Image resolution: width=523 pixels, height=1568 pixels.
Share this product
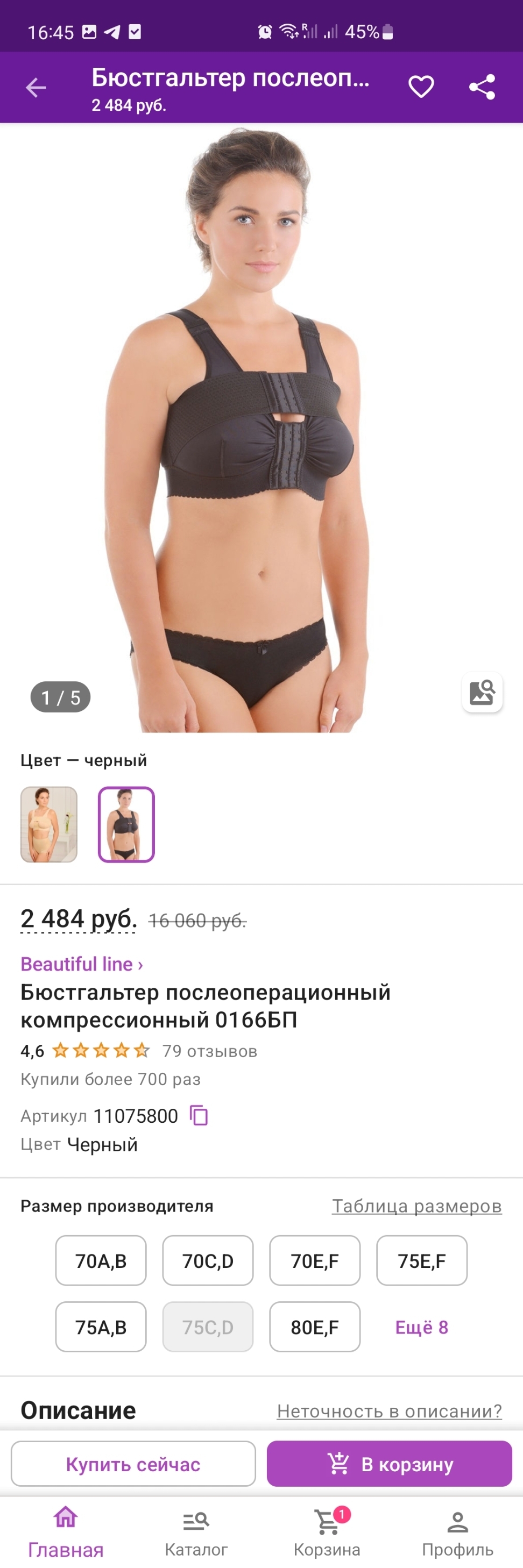tap(482, 87)
